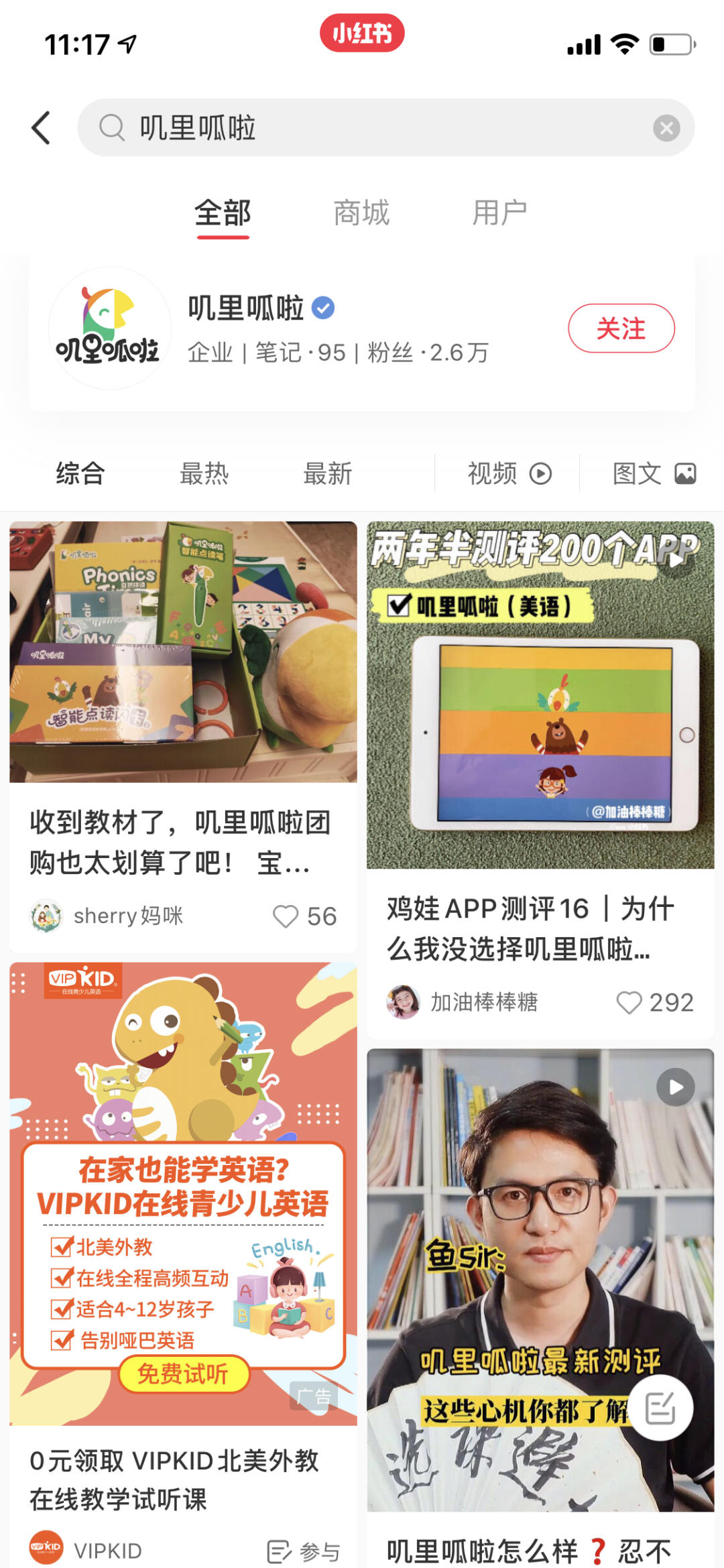The image size is (724, 1568).
Task: Select the 最新 sort tab
Action: point(326,473)
